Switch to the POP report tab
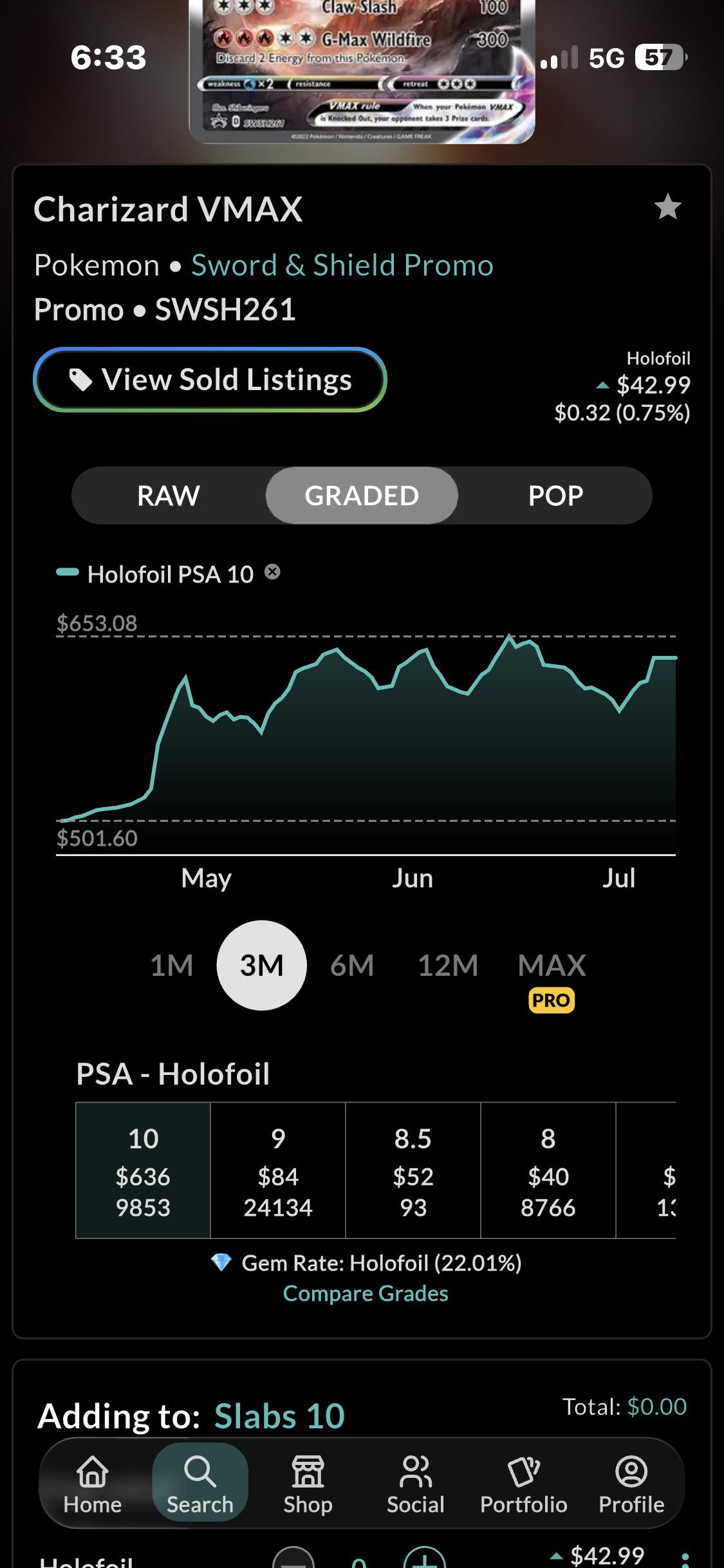 pos(555,495)
